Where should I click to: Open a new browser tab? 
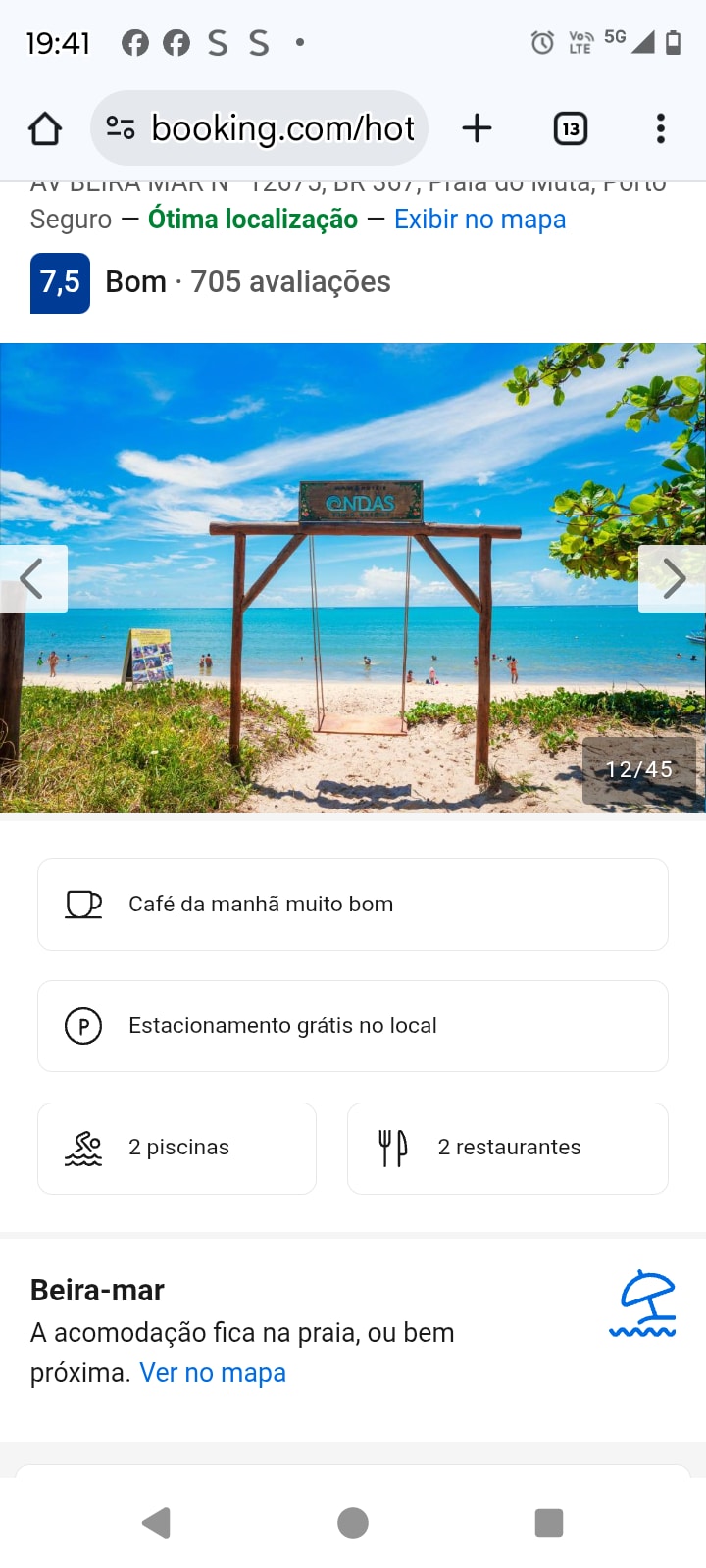477,128
